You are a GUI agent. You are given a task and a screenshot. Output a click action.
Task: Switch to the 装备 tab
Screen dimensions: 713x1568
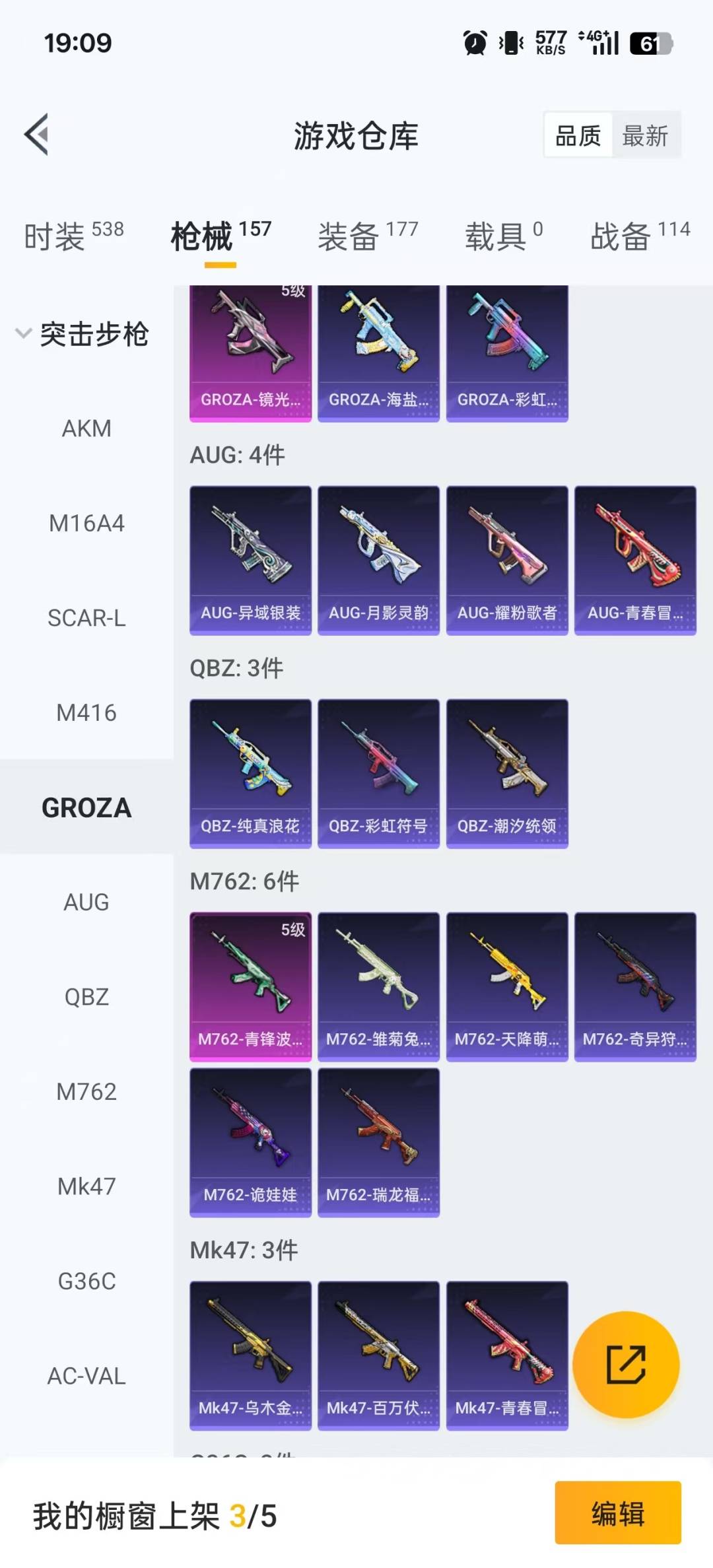click(368, 236)
